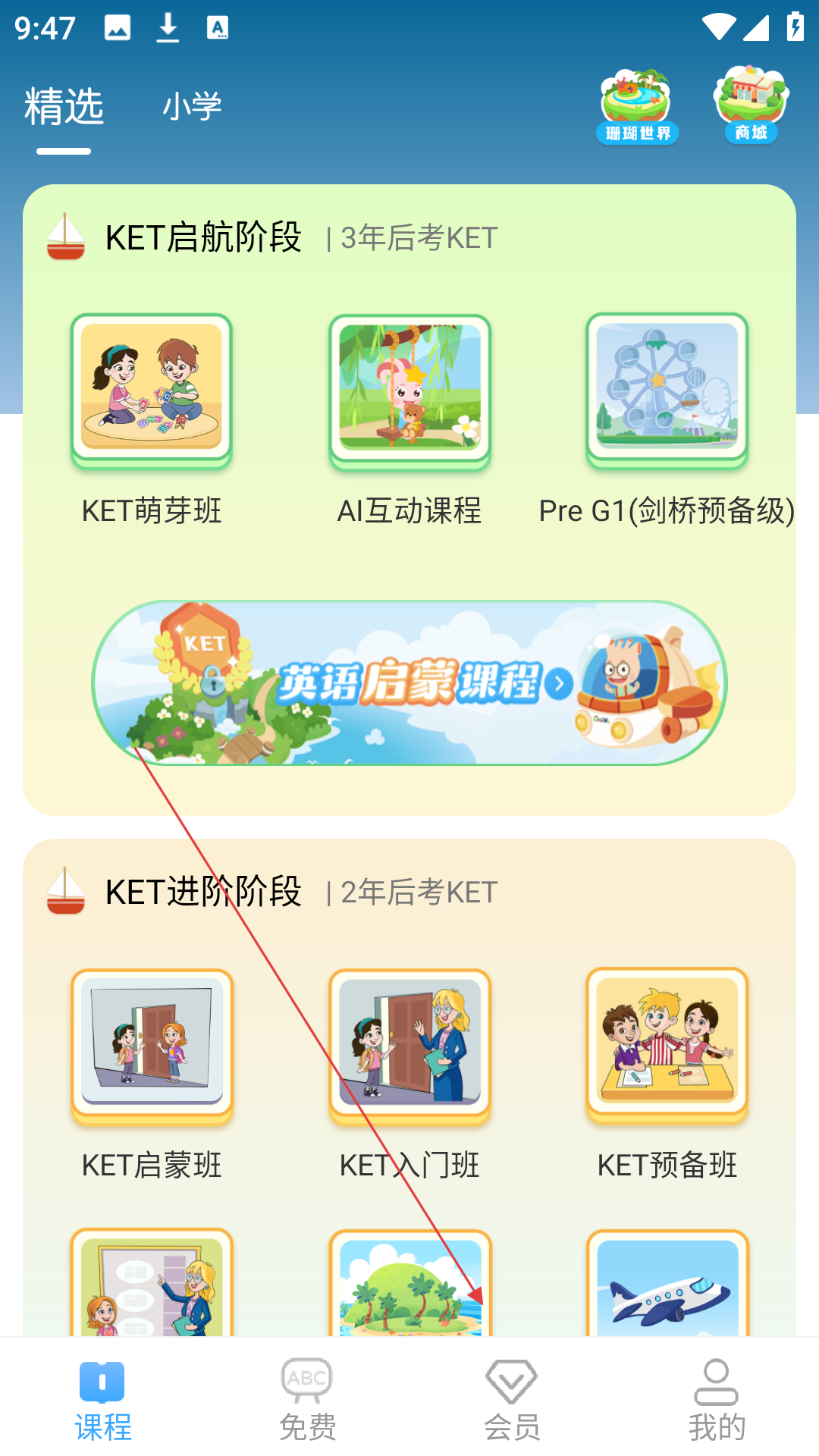Image resolution: width=819 pixels, height=1456 pixels.
Task: Tap the 英语启蒙课程 banner
Action: click(409, 682)
